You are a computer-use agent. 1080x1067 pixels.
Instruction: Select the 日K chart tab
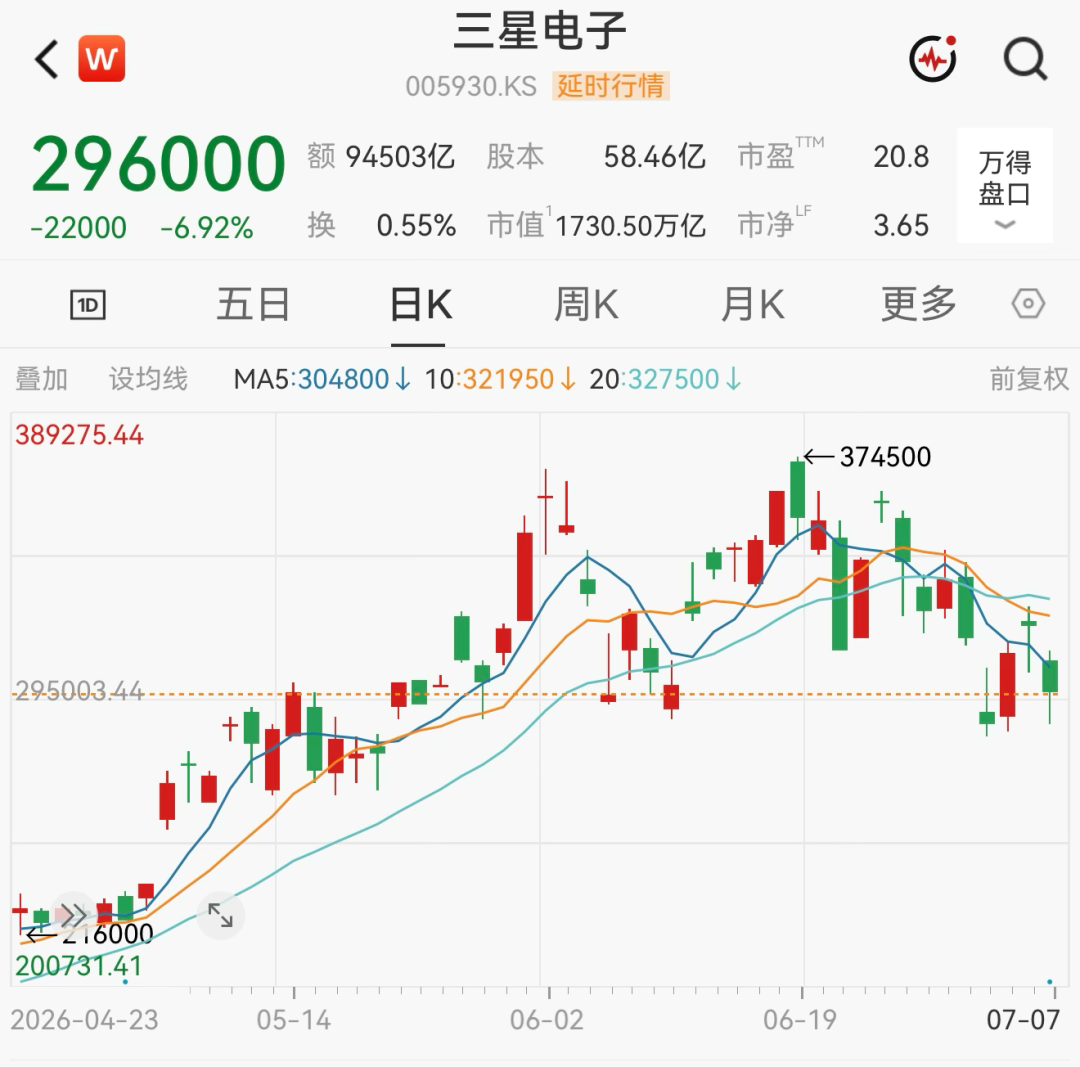(420, 304)
